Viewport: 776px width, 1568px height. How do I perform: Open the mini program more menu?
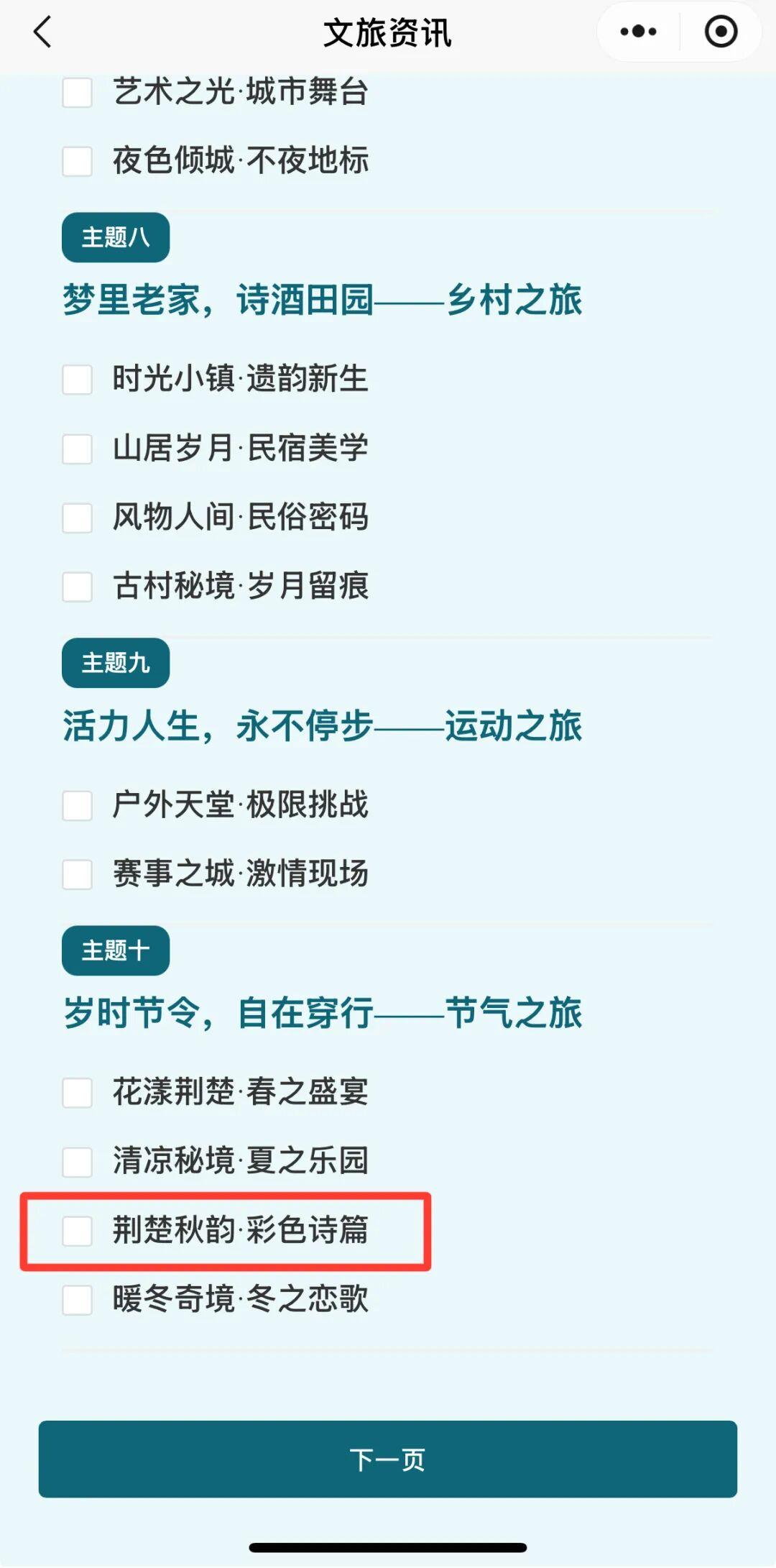(x=638, y=32)
